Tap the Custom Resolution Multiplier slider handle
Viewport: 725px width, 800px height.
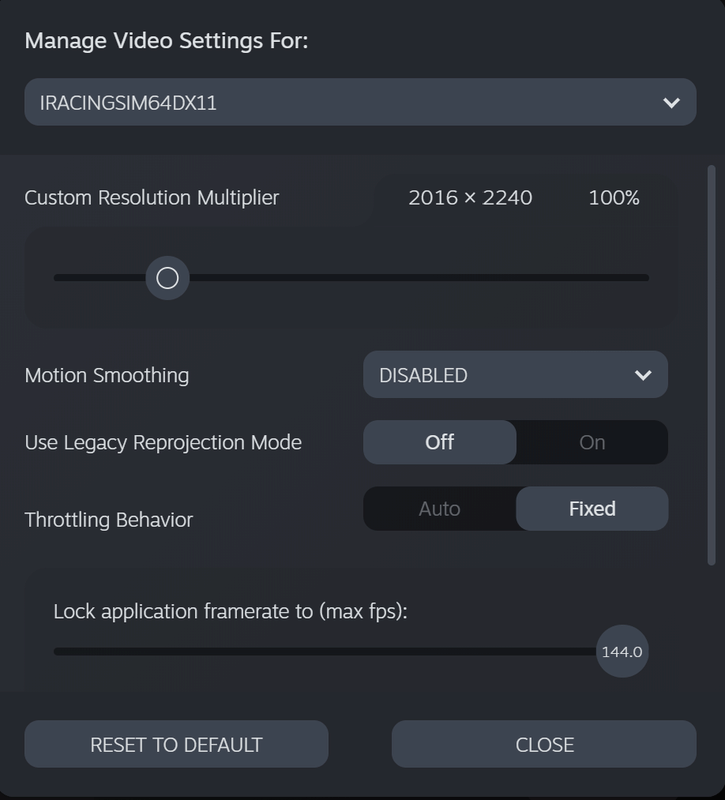click(x=167, y=278)
